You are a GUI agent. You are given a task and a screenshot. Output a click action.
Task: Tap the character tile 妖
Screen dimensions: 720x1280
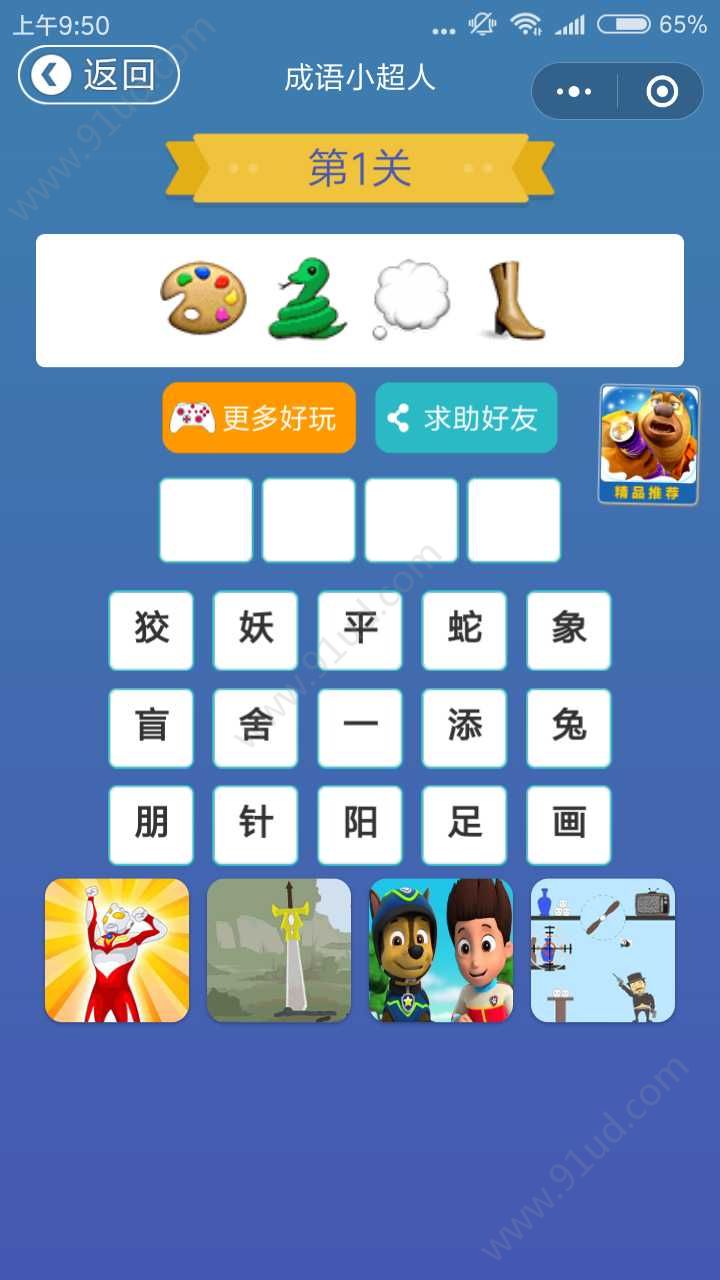click(255, 630)
